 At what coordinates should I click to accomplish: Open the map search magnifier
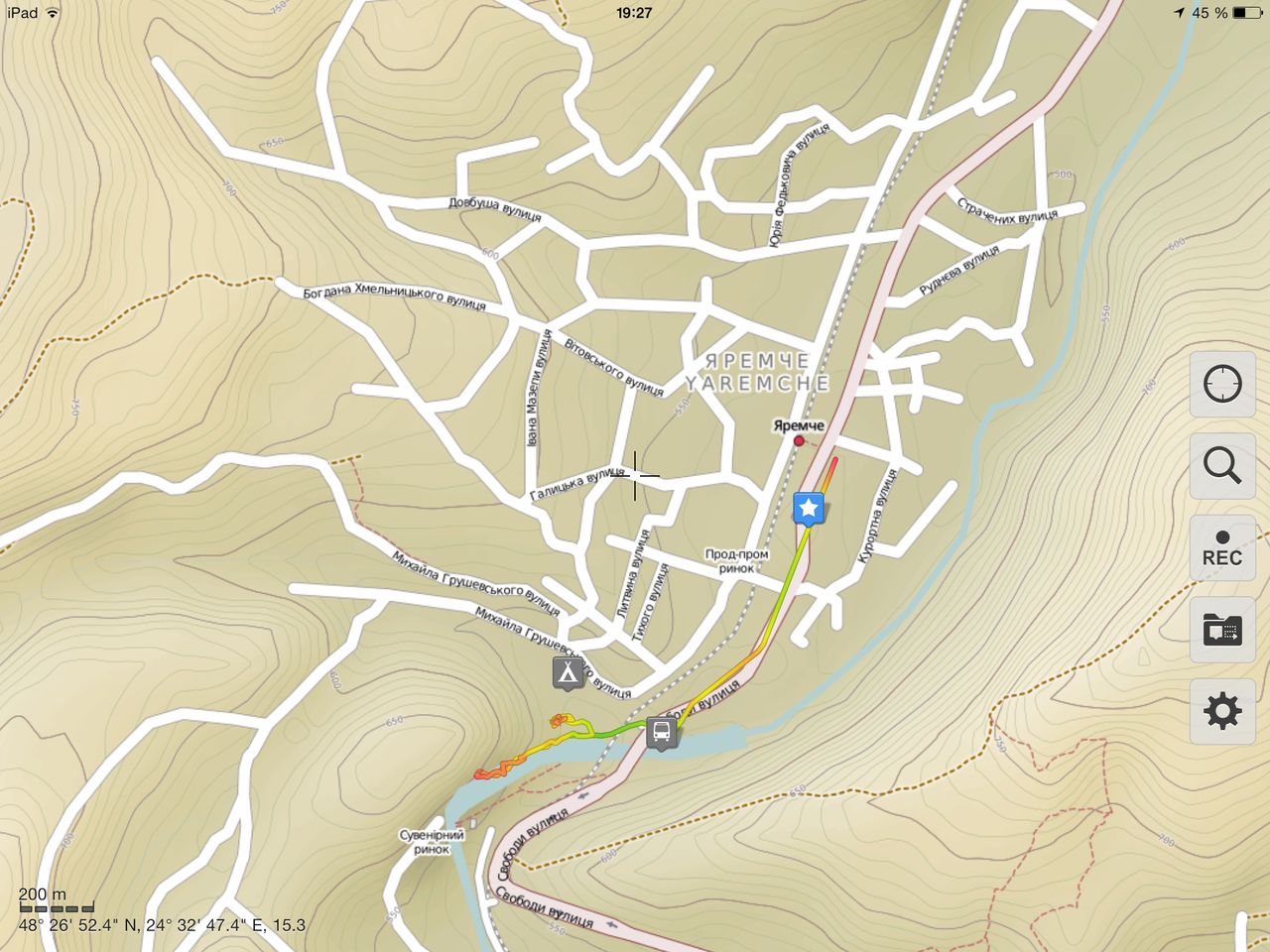(x=1222, y=465)
